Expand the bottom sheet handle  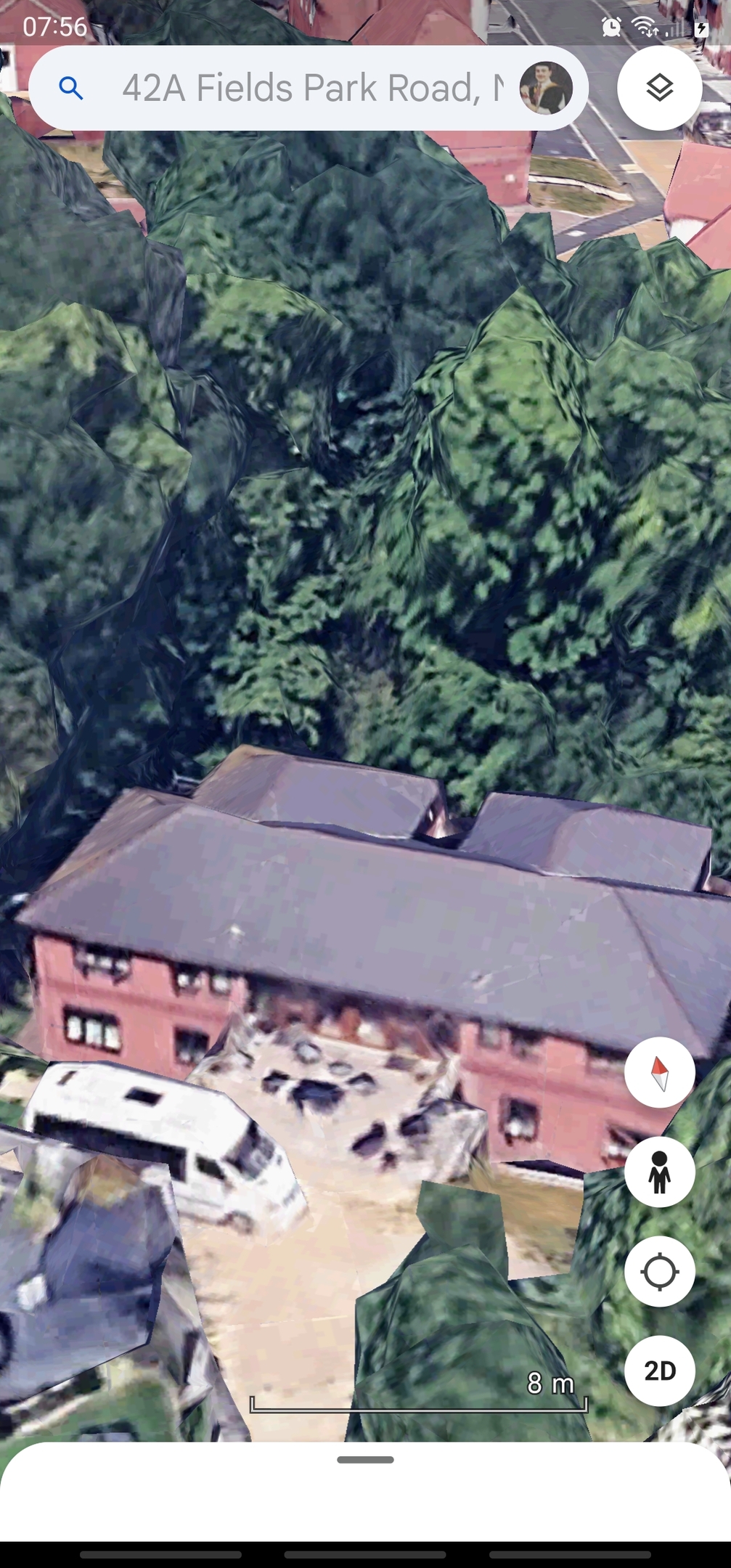point(365,1459)
